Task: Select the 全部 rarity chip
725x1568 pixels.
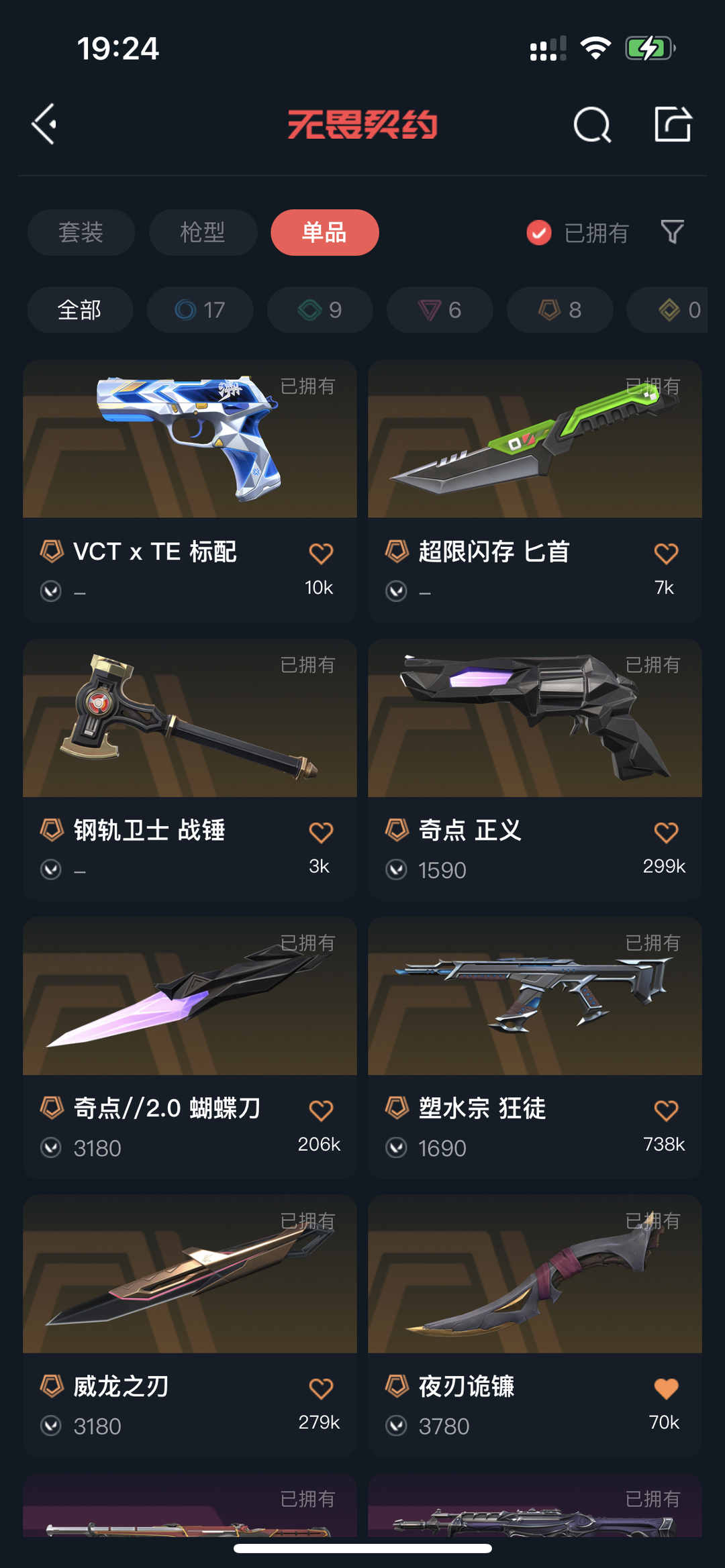Action: click(80, 310)
